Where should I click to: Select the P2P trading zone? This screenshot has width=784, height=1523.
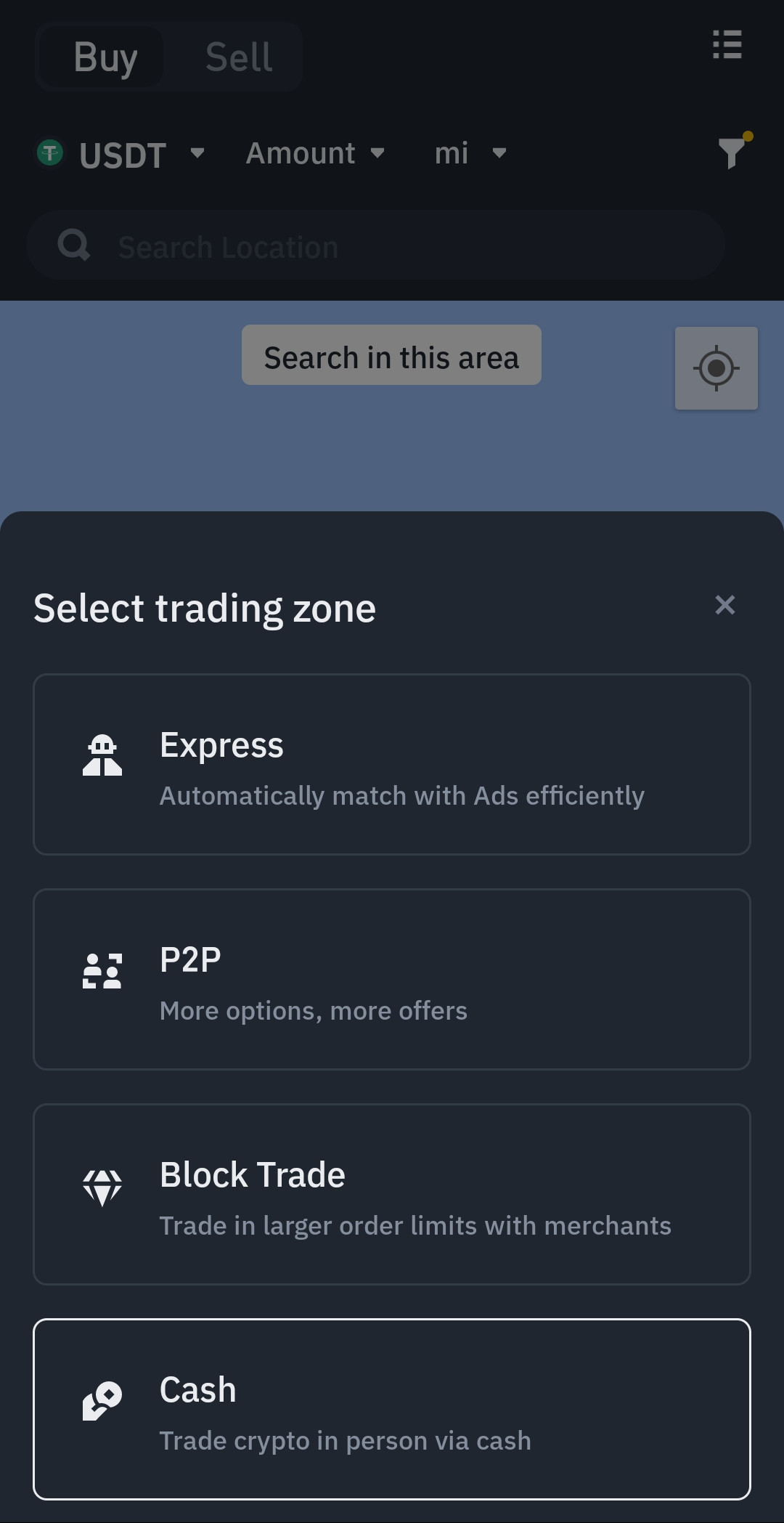pos(392,979)
